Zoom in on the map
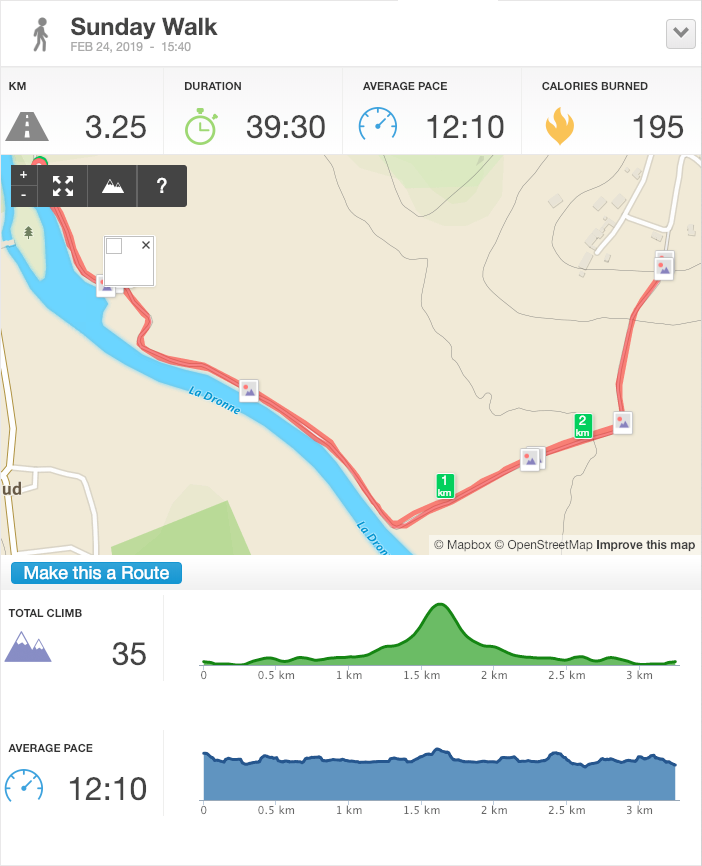702x866 pixels. coord(24,175)
